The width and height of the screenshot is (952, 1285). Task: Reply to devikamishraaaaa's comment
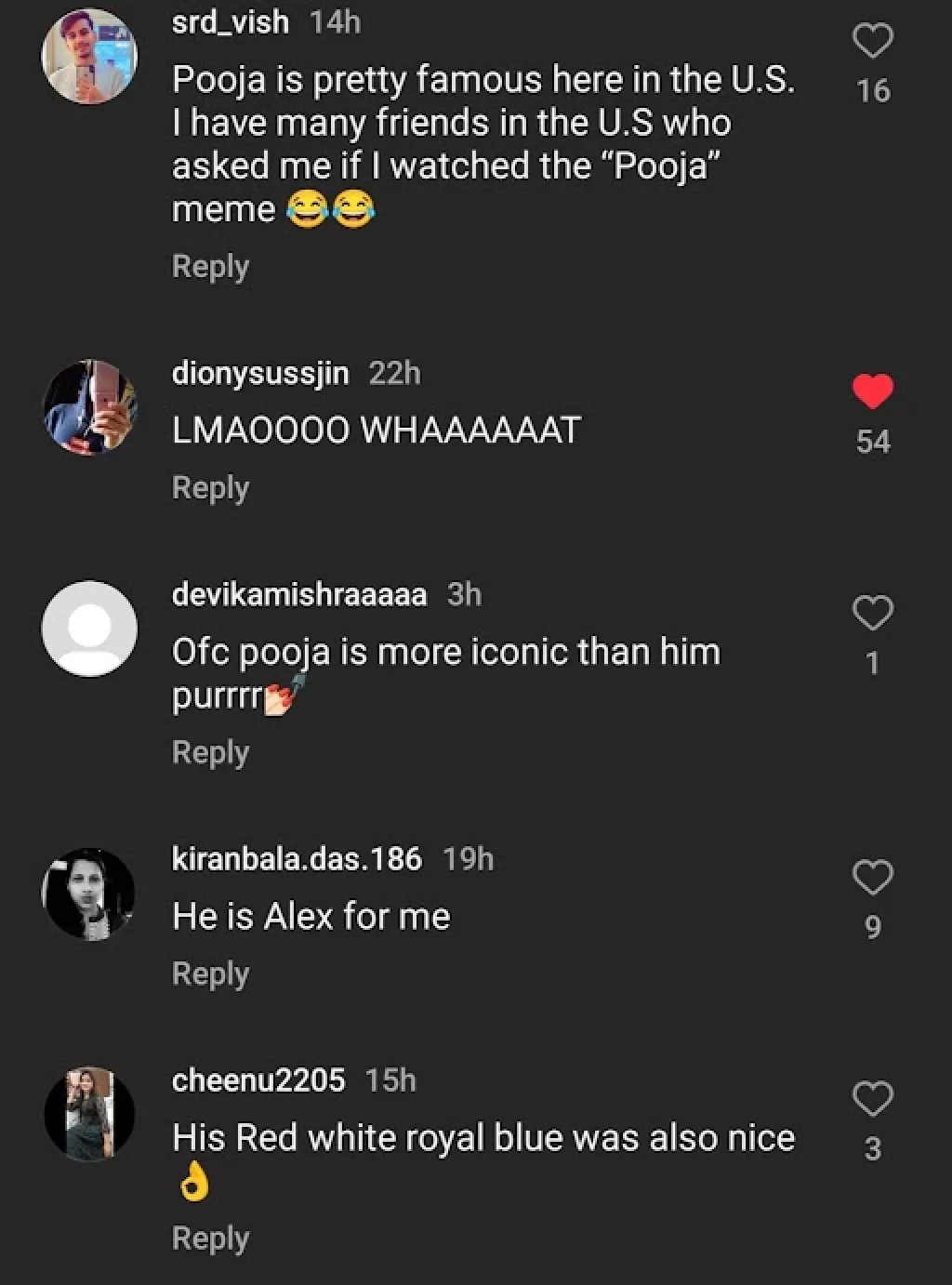pos(210,752)
